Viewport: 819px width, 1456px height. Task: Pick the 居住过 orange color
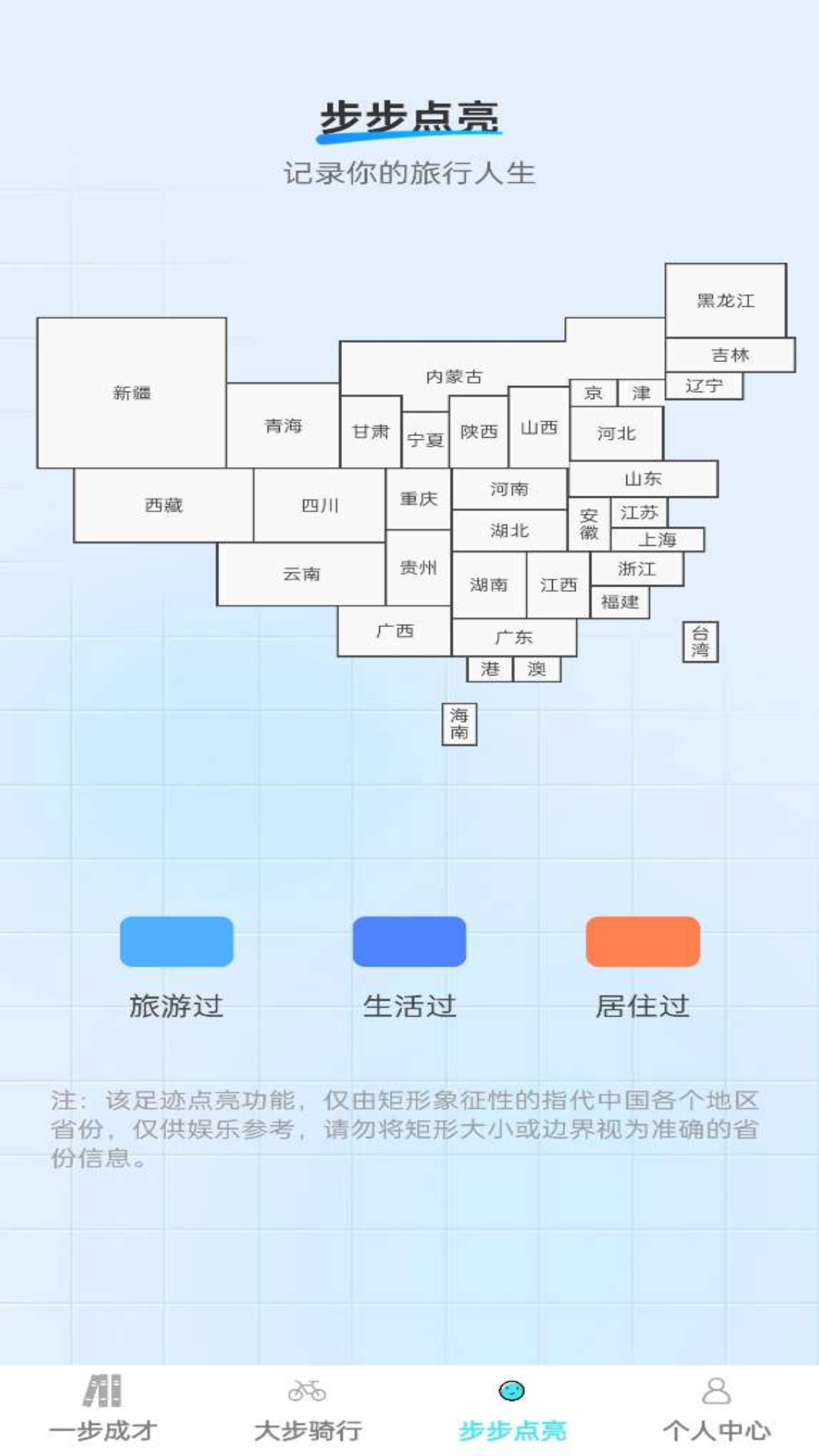click(x=643, y=941)
